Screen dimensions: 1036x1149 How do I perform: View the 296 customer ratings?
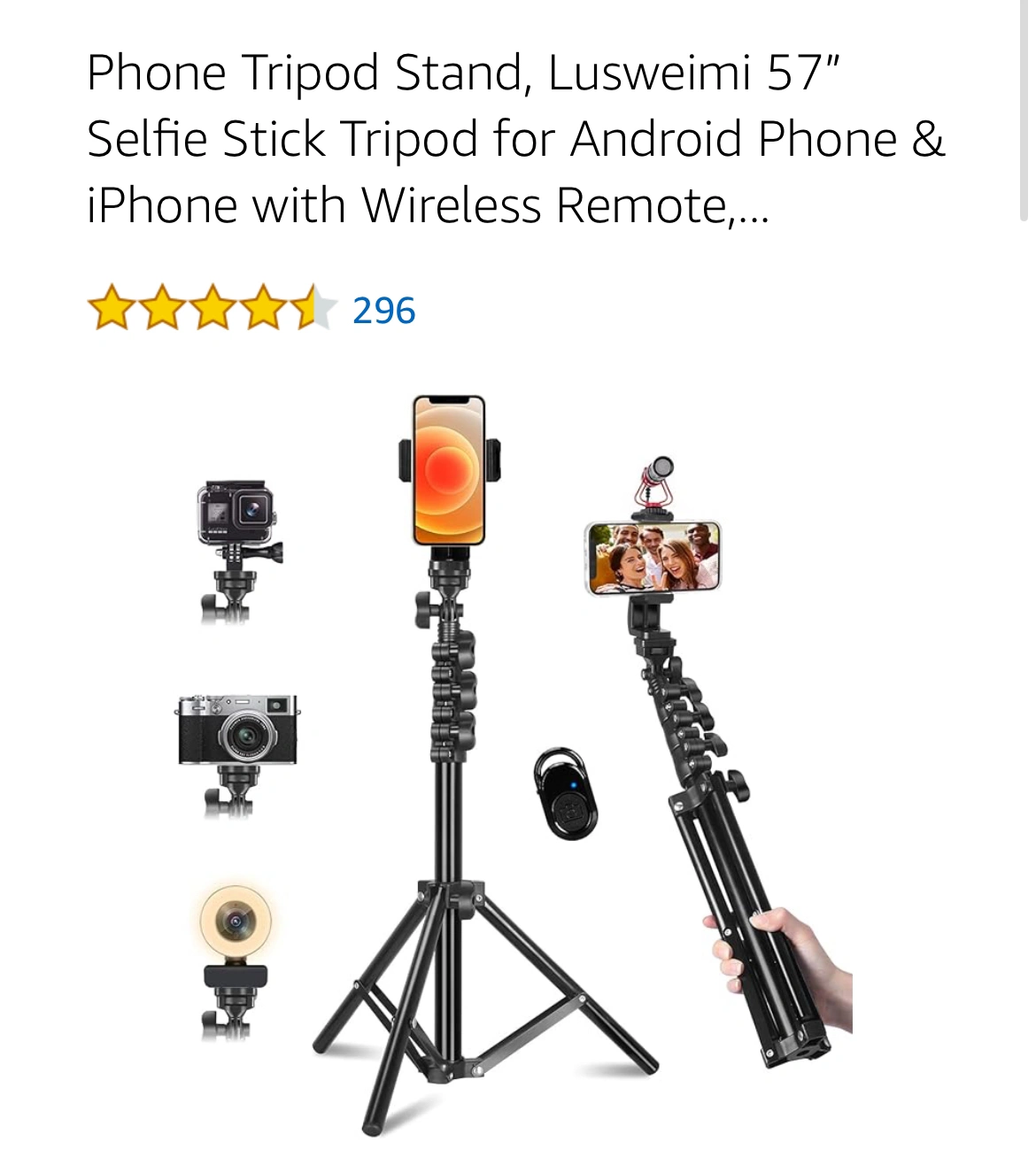(x=383, y=311)
